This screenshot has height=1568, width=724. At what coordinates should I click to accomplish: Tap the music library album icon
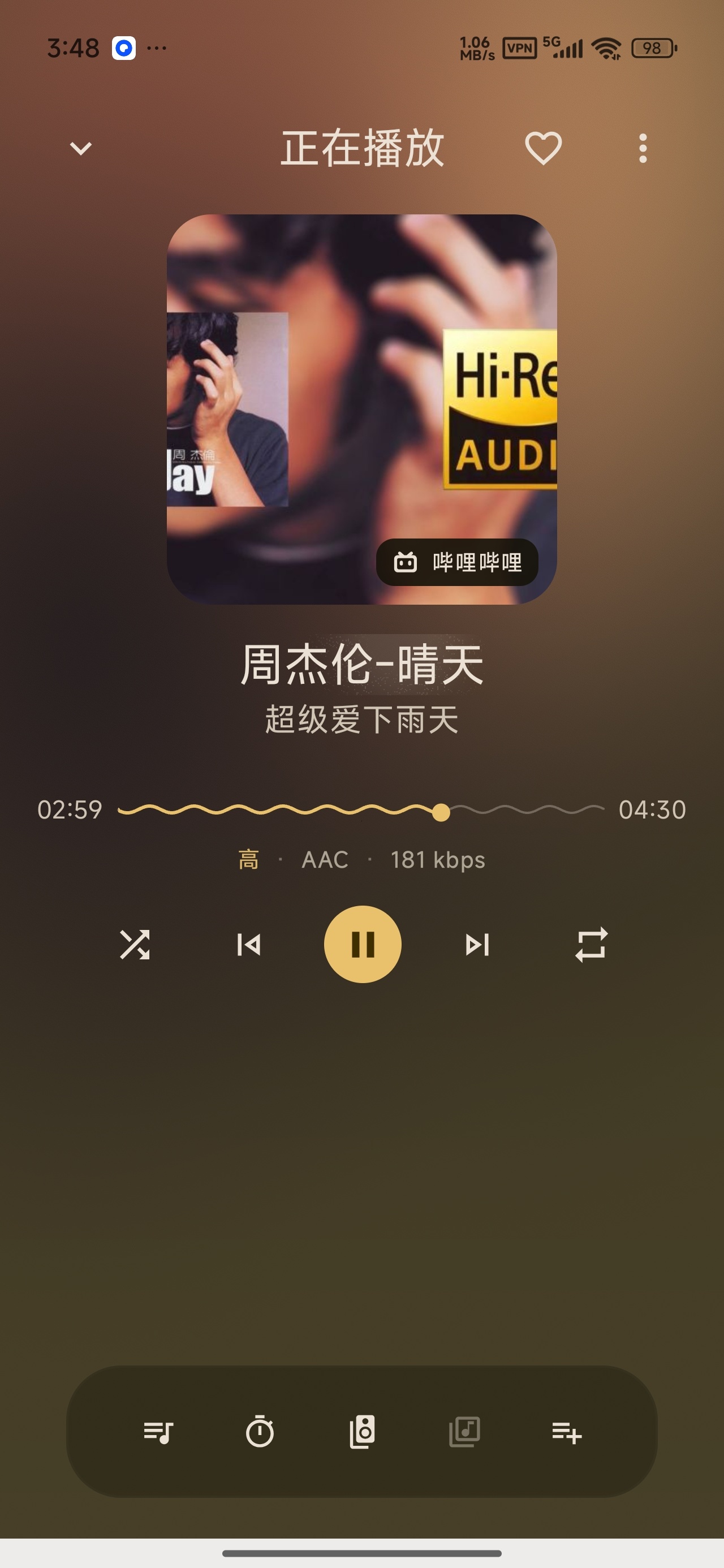[464, 1432]
